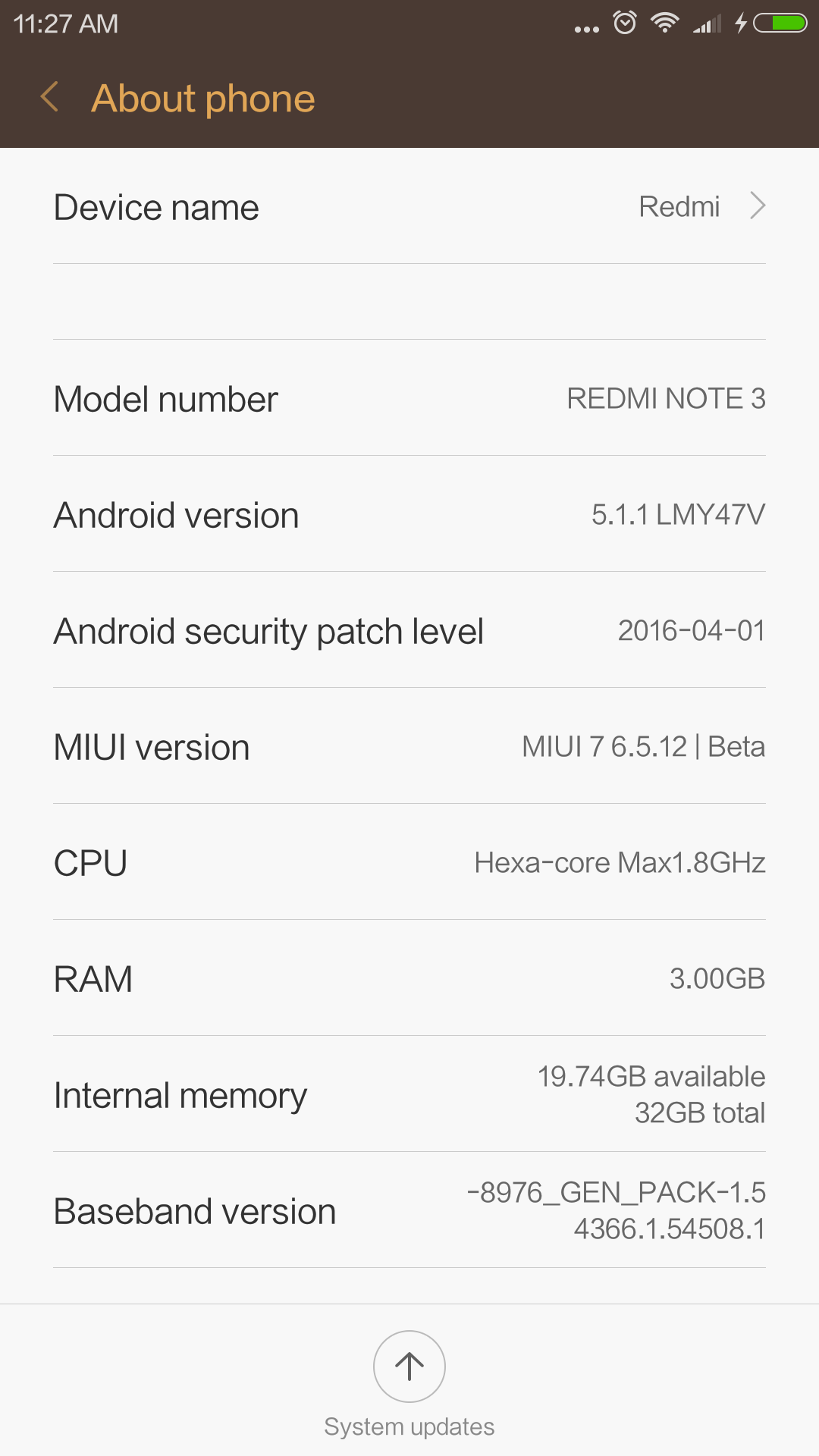
Task: Tap the CPU row
Action: (409, 863)
